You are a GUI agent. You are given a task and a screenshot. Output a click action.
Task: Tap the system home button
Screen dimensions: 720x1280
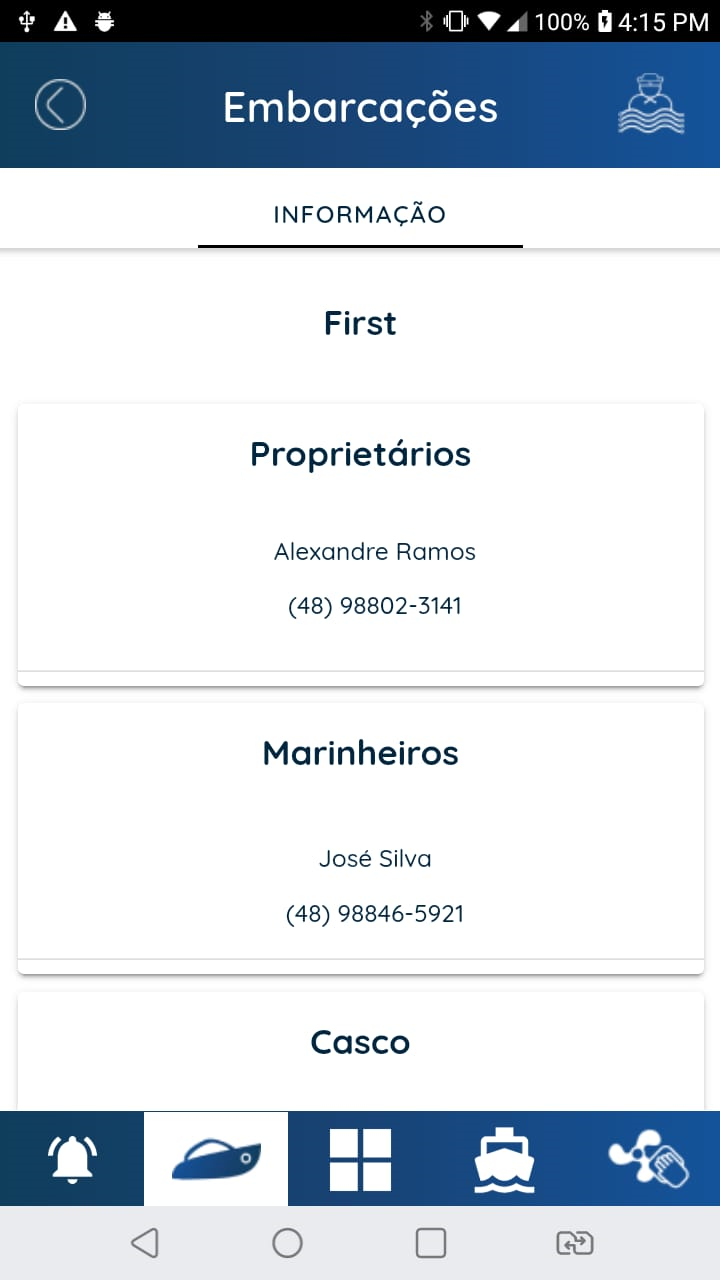click(x=287, y=1243)
